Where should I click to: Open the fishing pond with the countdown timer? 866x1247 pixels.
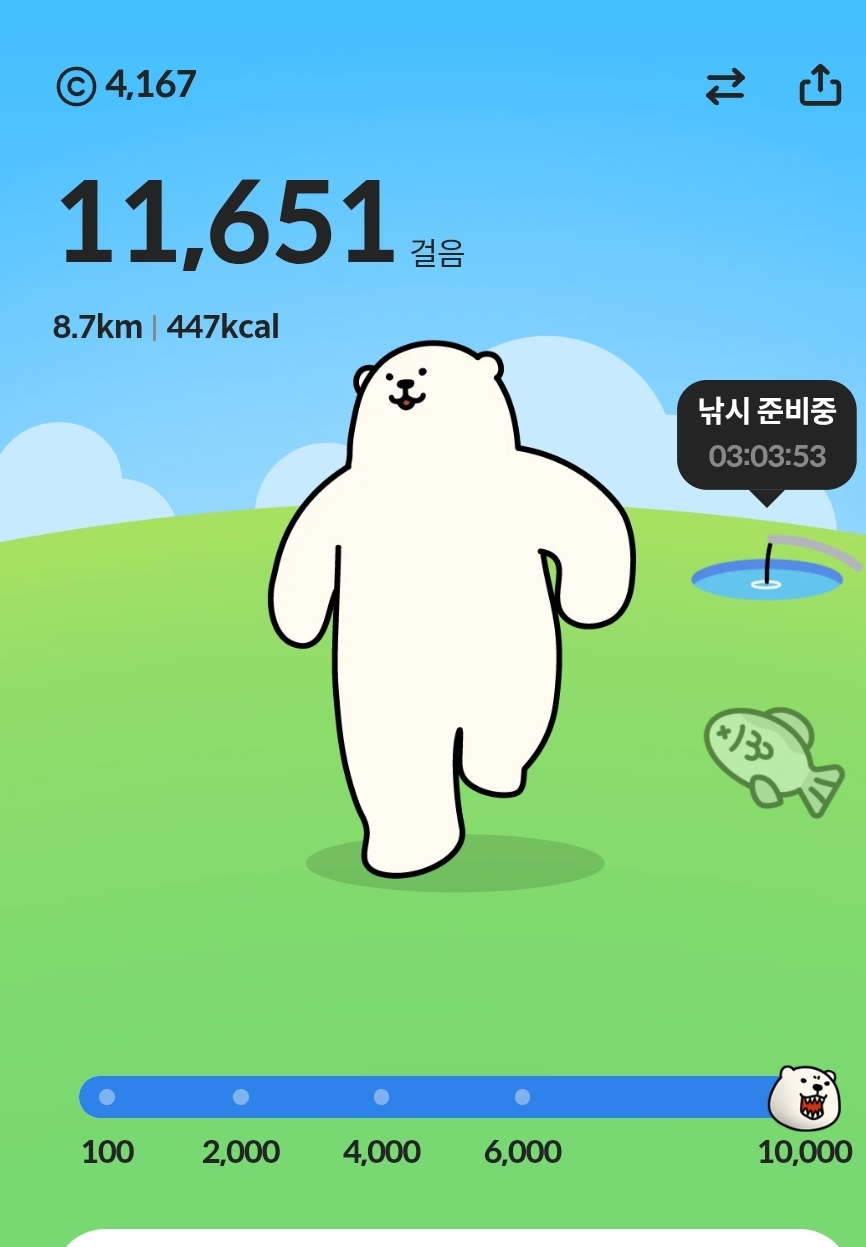767,577
